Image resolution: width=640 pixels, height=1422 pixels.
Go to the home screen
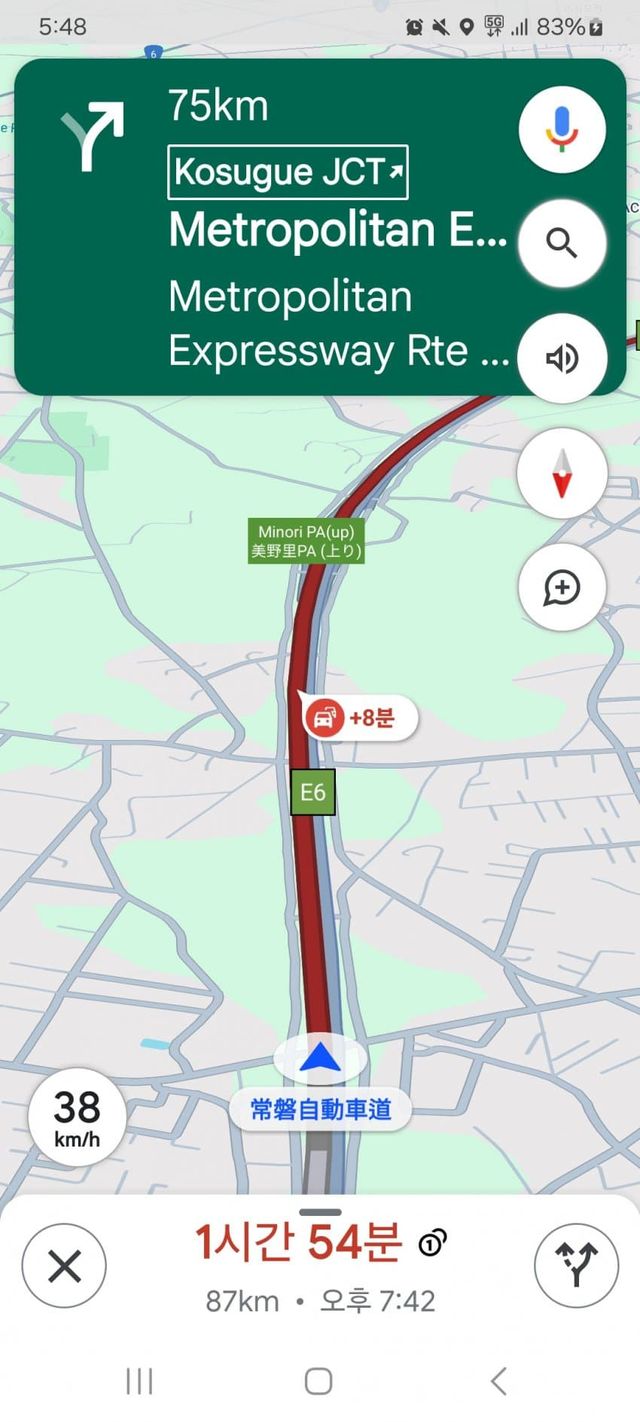319,1381
